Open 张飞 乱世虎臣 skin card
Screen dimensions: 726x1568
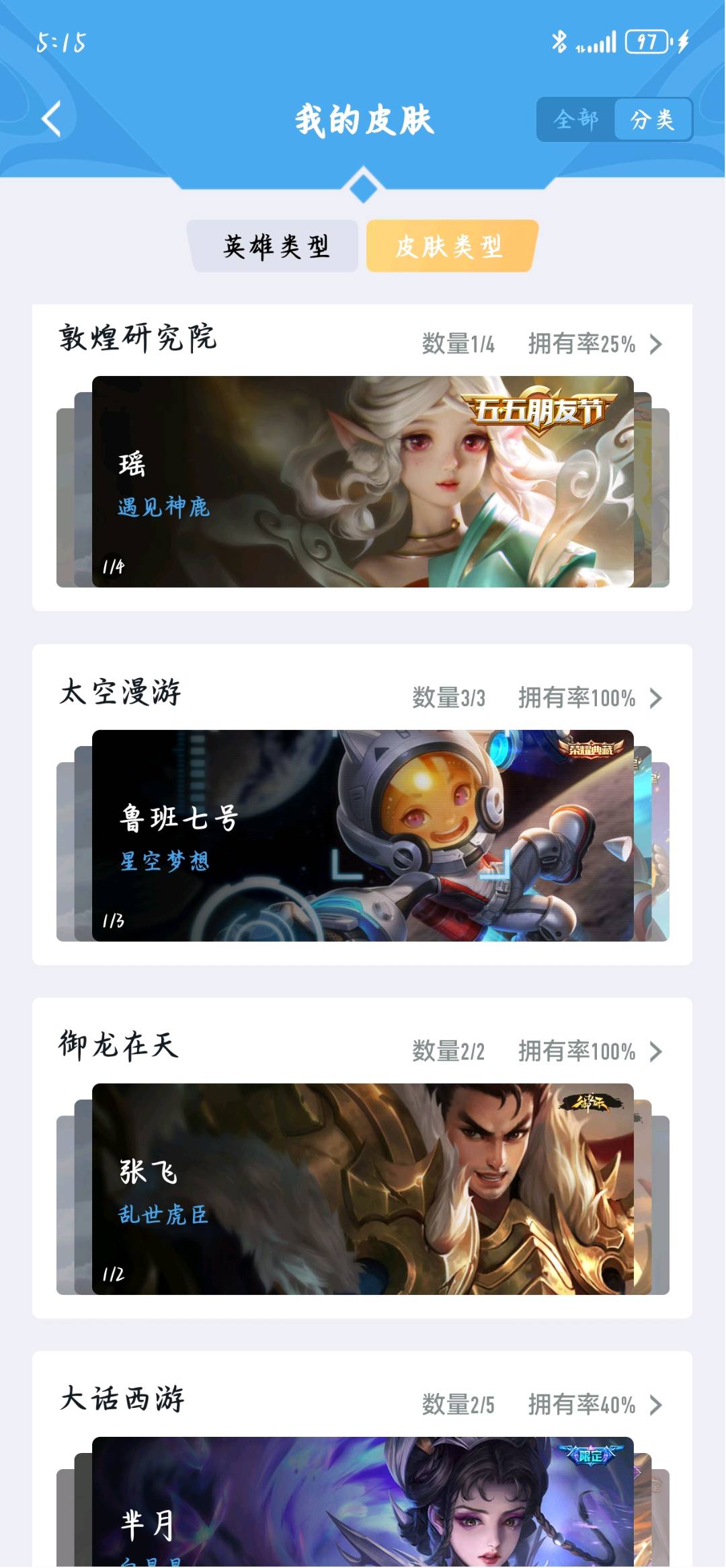(x=363, y=1189)
